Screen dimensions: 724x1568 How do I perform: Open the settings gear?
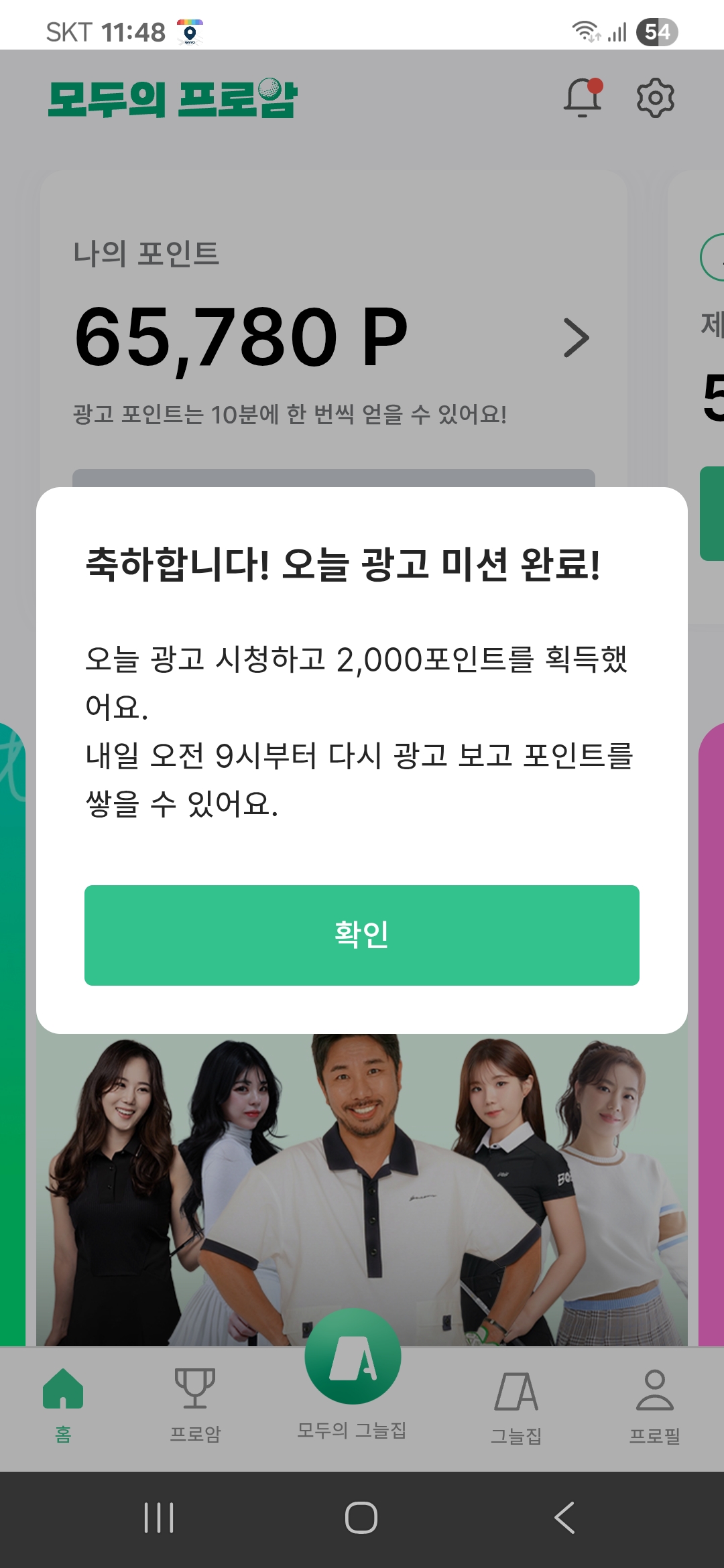[655, 98]
